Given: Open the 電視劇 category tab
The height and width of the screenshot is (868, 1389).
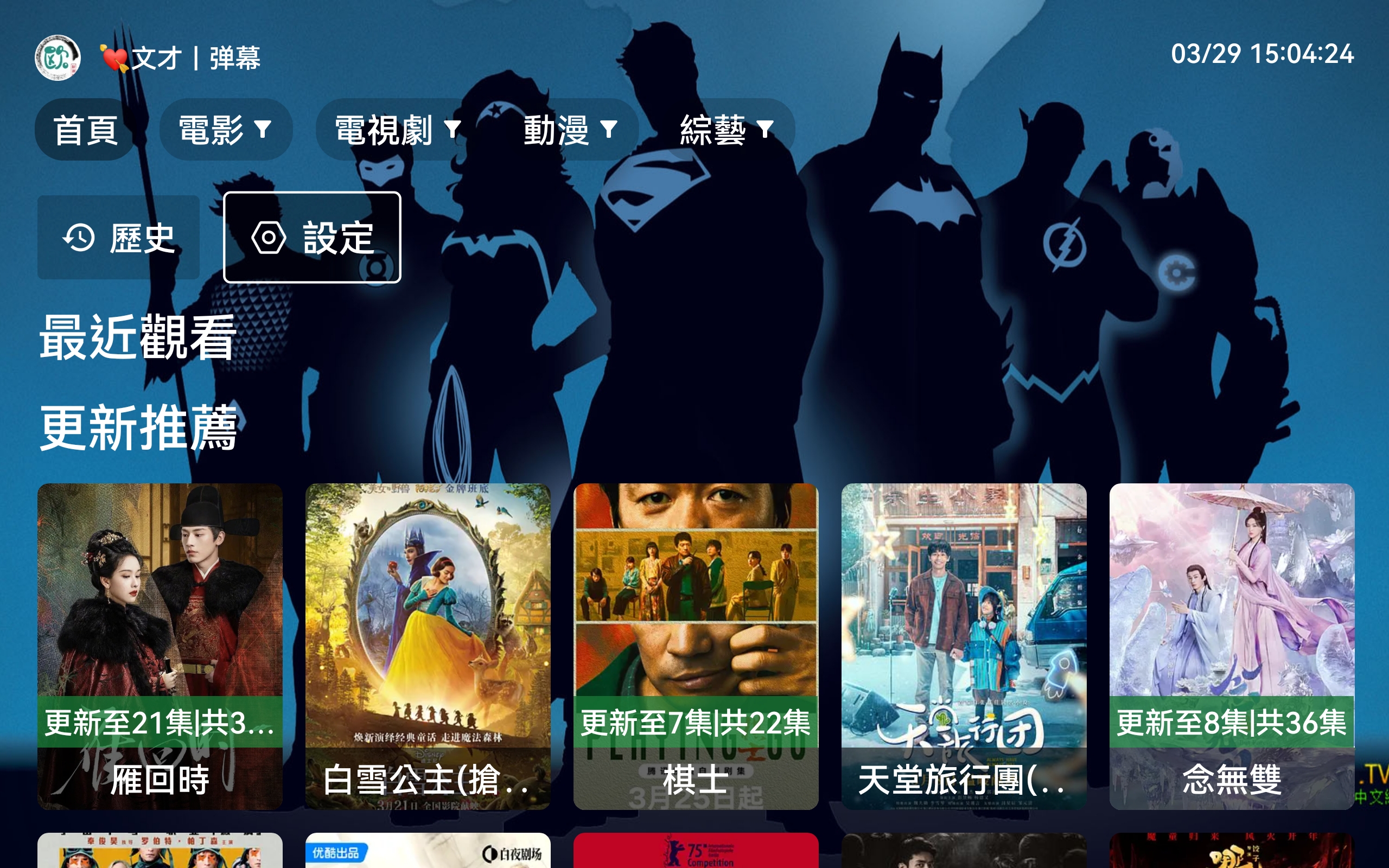Looking at the screenshot, I should [397, 130].
